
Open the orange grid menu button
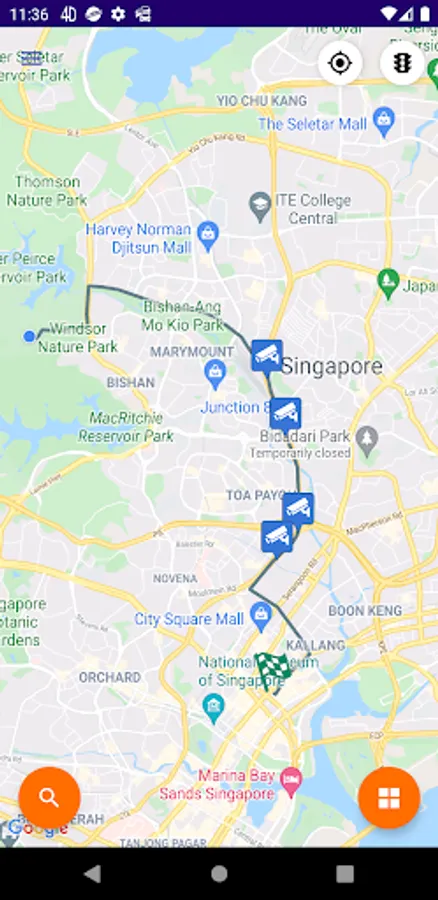[389, 797]
